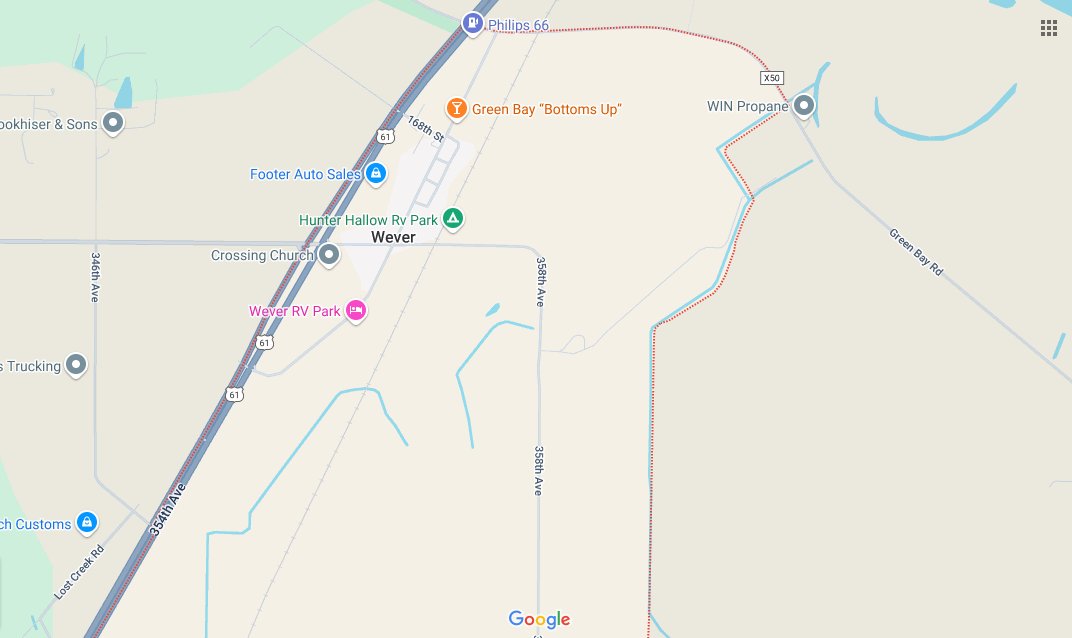Open the Trucking business marker
The width and height of the screenshot is (1072, 638).
[76, 366]
